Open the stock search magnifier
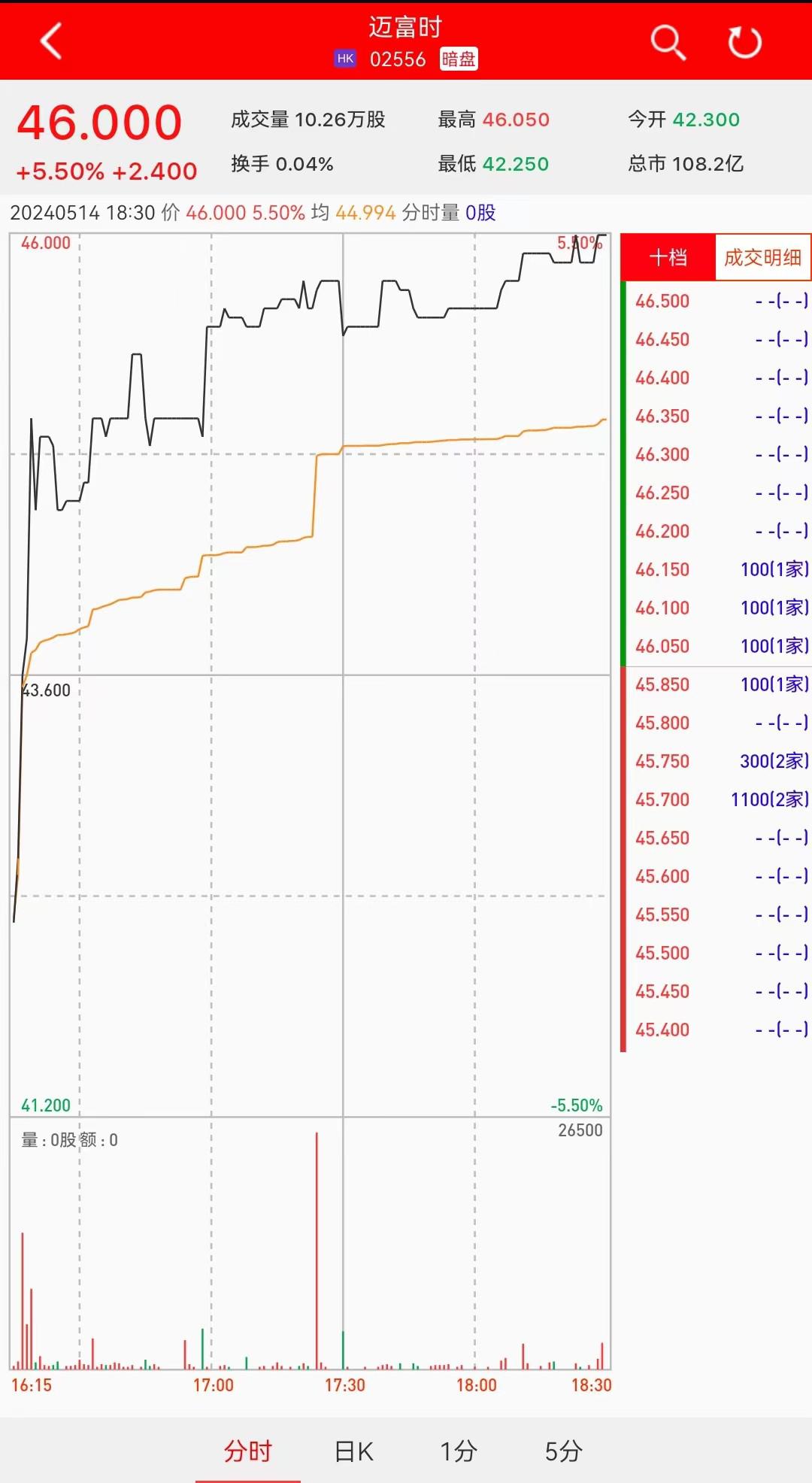This screenshot has width=812, height=1483. pyautogui.click(x=668, y=42)
